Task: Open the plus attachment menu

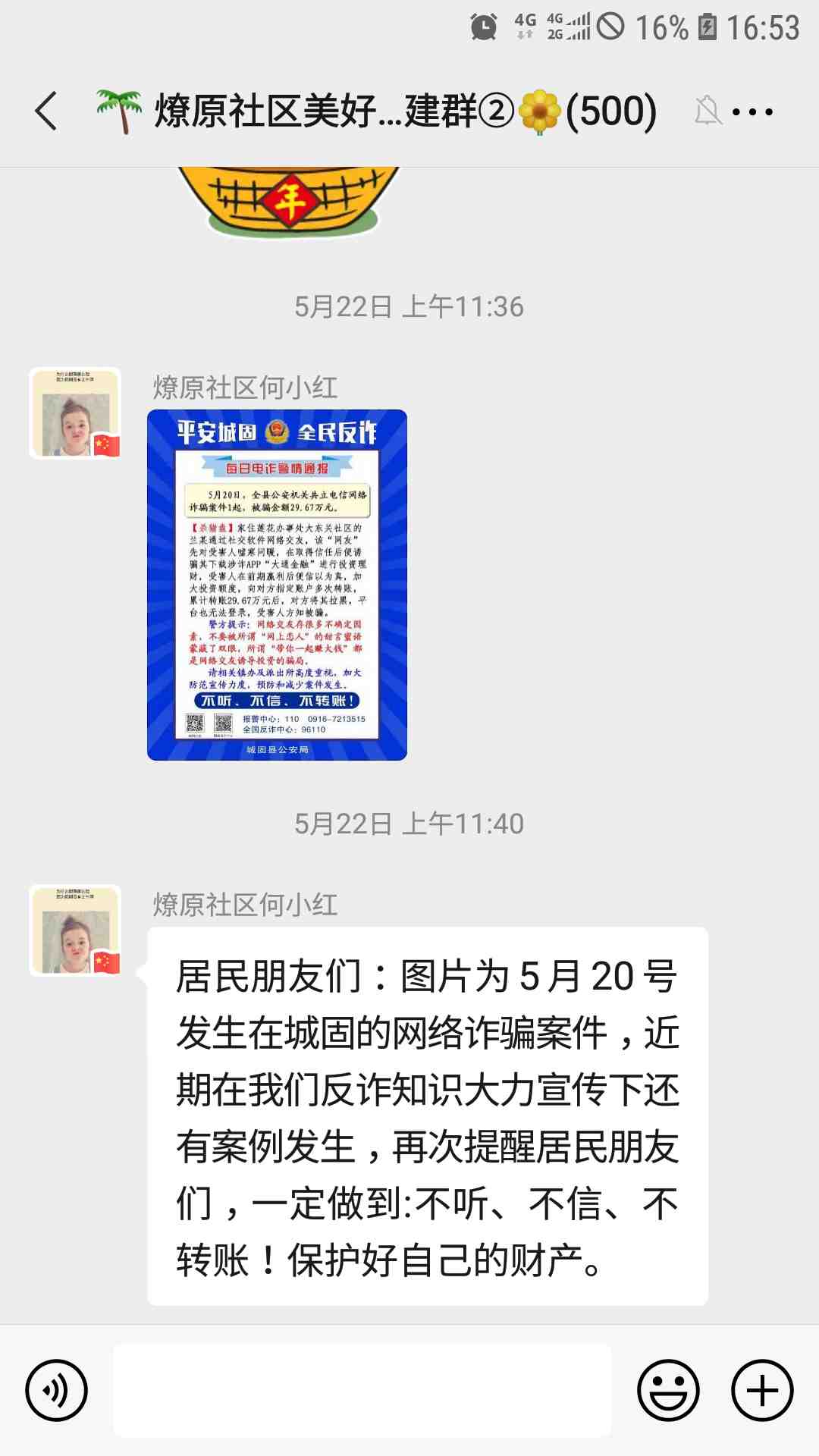Action: coord(761,1390)
